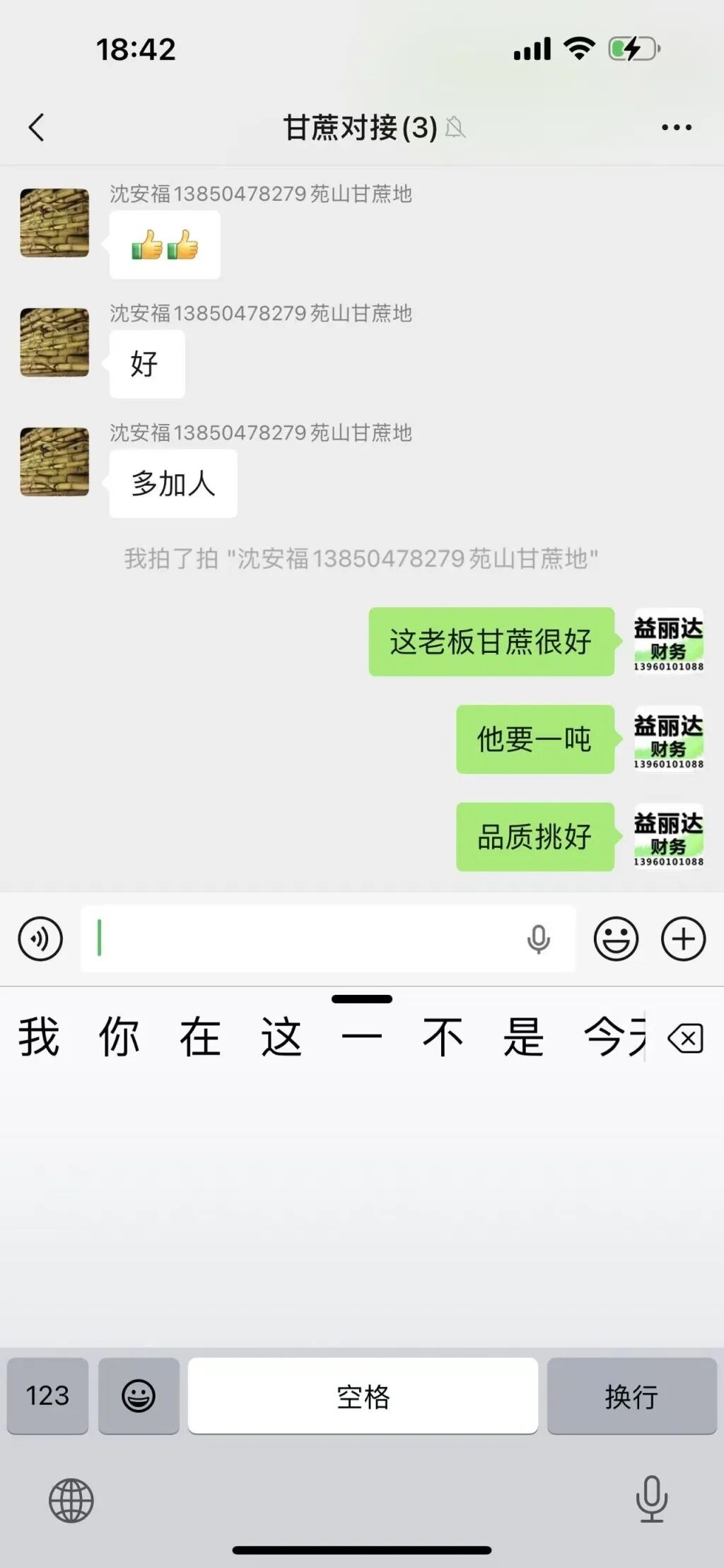Insert suggested word 我
Screen dimensions: 724x1568
pos(39,1037)
